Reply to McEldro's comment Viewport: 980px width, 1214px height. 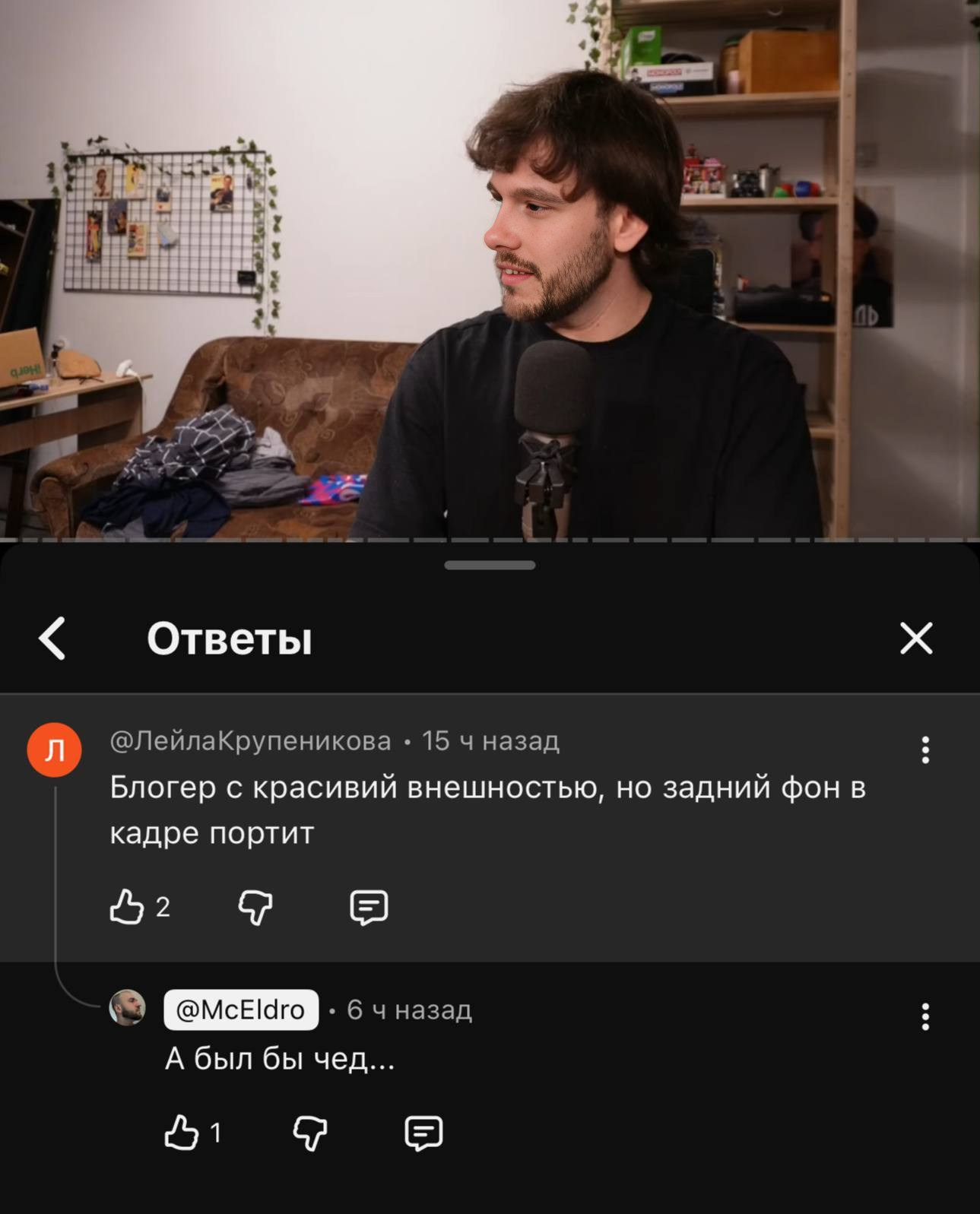pyautogui.click(x=423, y=1133)
